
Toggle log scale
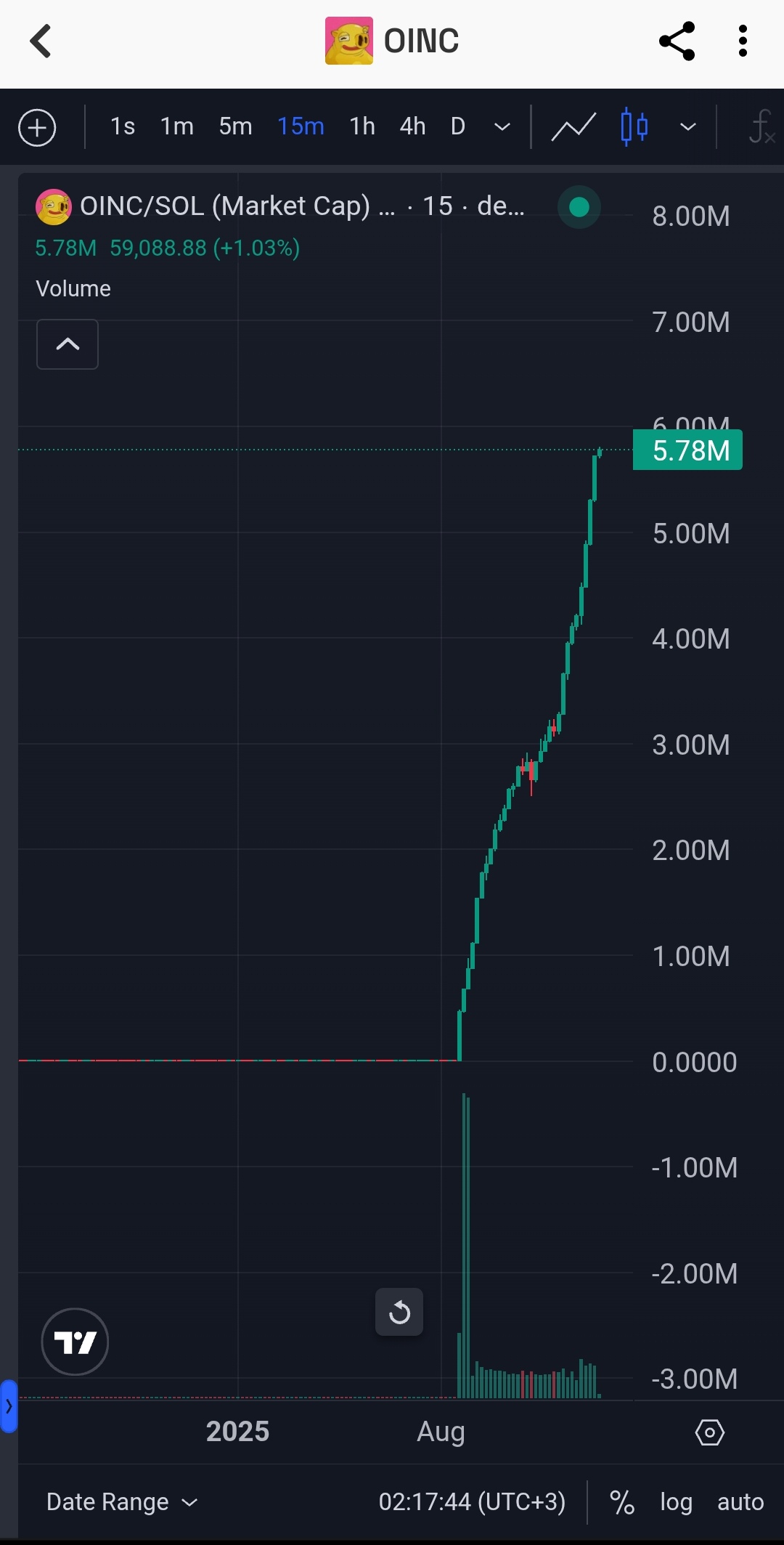[676, 1501]
